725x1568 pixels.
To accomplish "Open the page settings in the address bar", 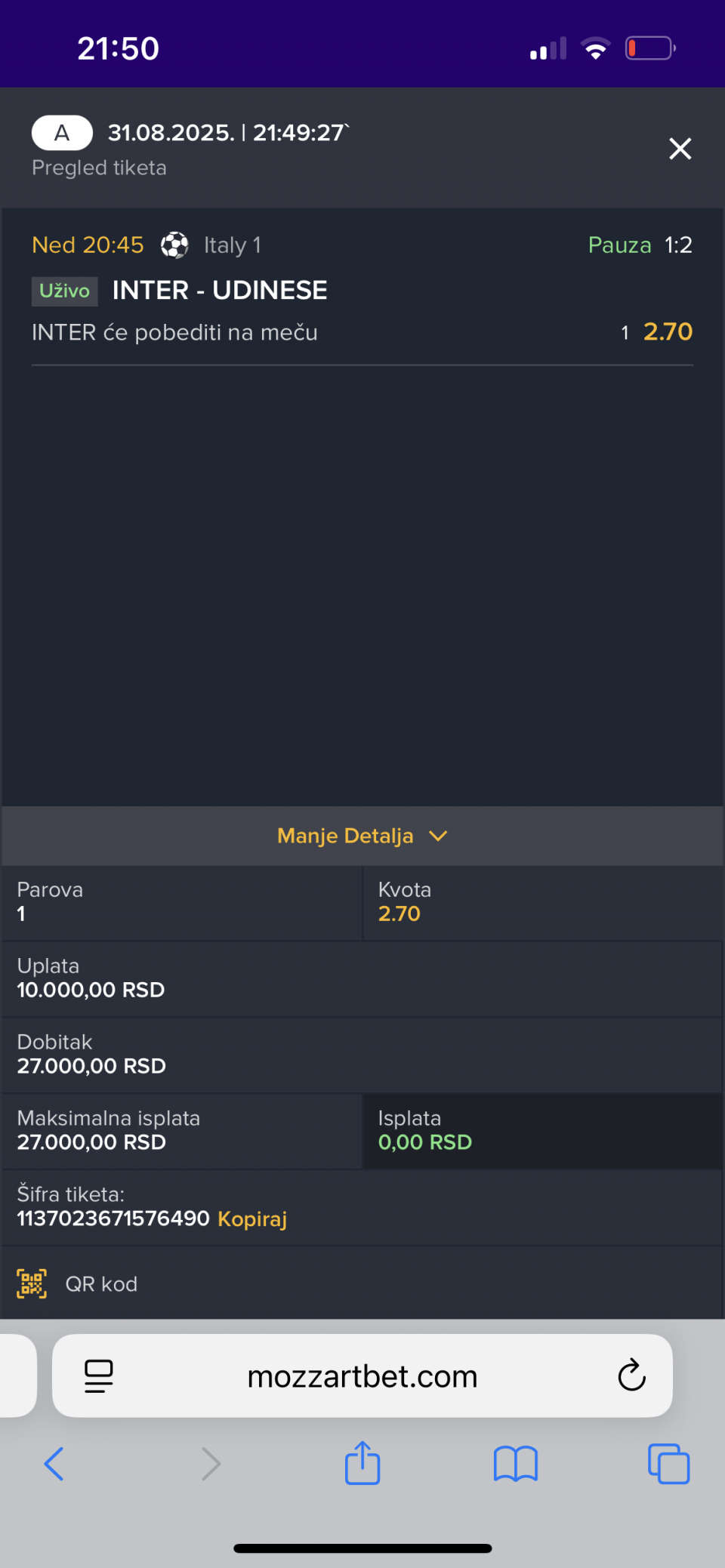I will (x=99, y=1375).
